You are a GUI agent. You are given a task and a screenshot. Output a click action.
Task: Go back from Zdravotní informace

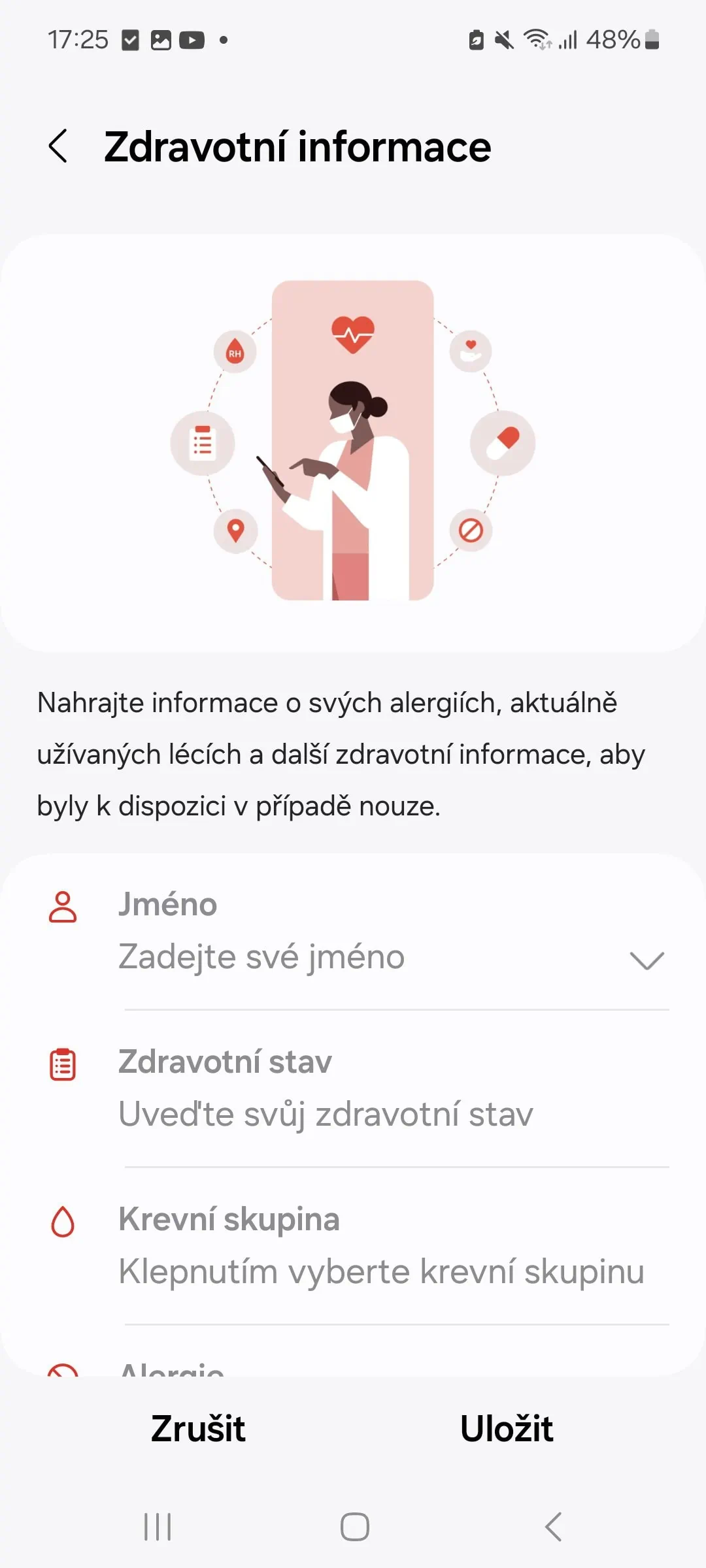[58, 146]
